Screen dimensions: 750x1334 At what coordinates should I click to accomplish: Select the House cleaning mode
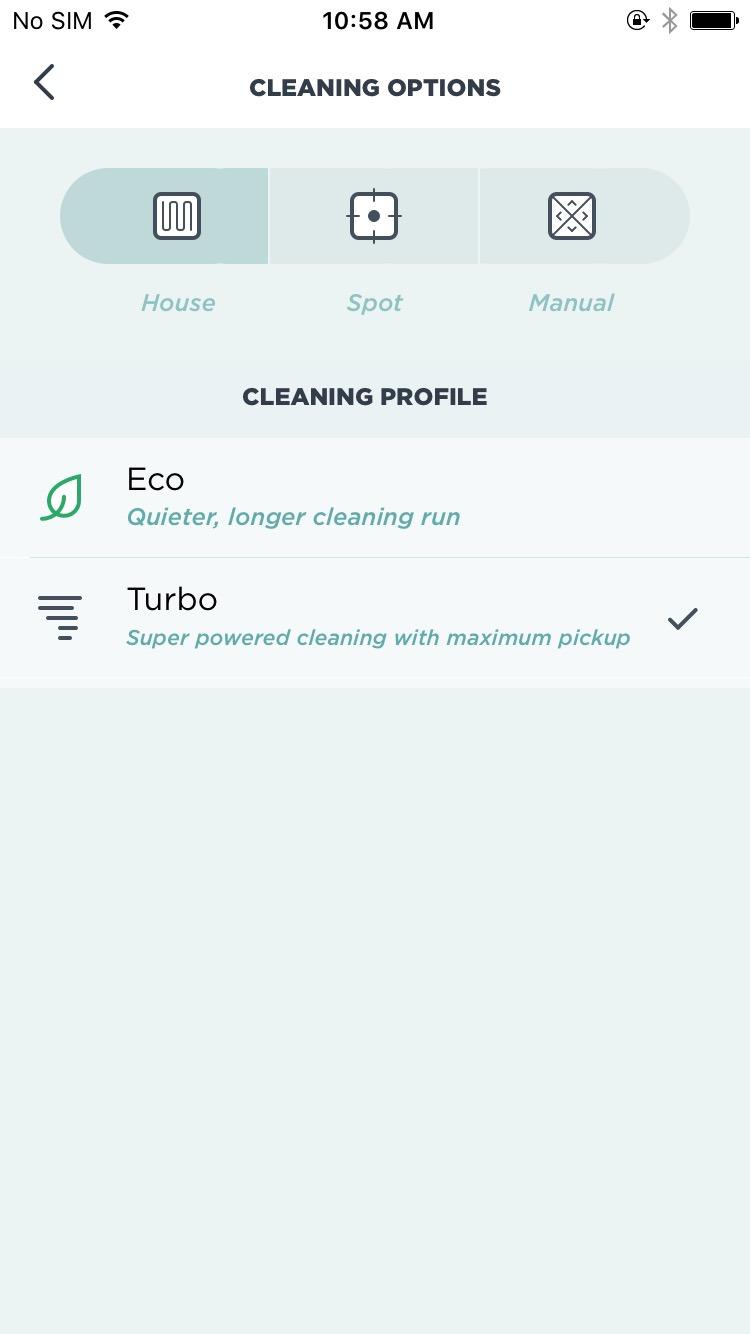pos(177,216)
